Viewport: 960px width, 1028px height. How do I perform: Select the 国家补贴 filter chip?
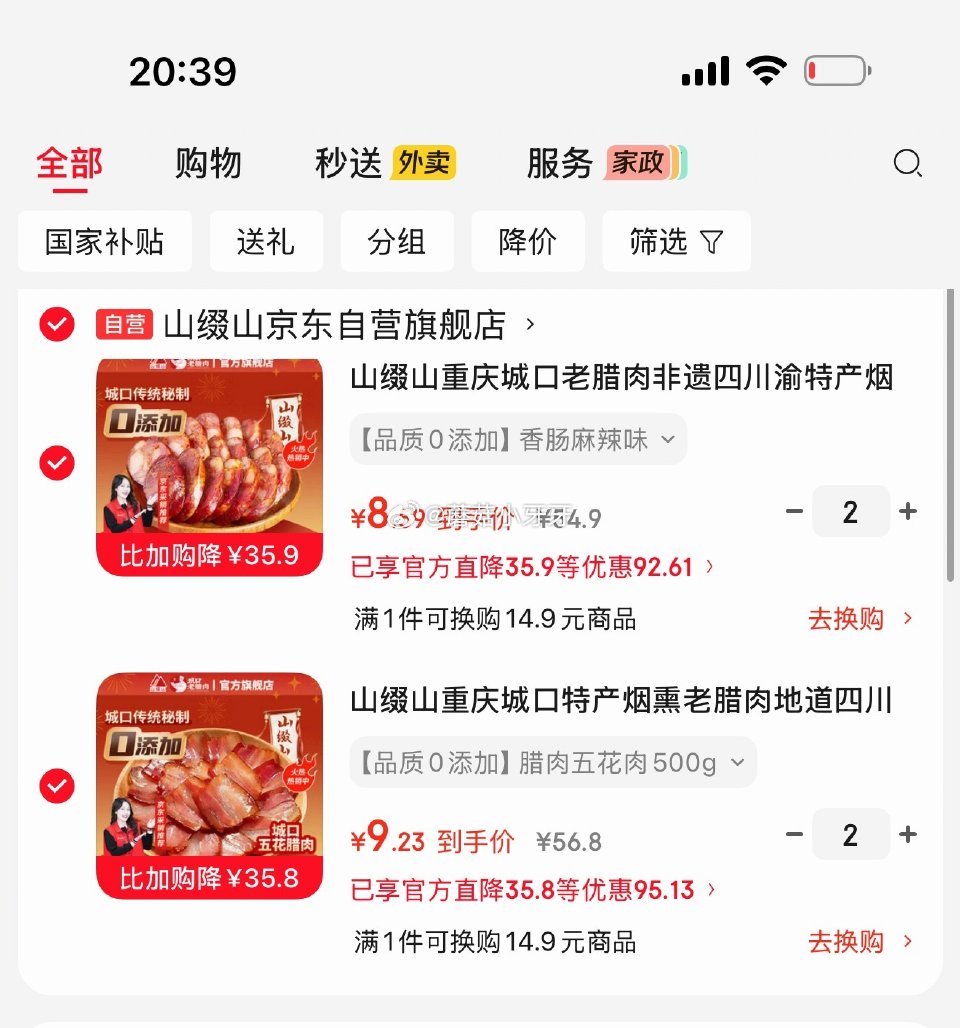click(x=104, y=241)
